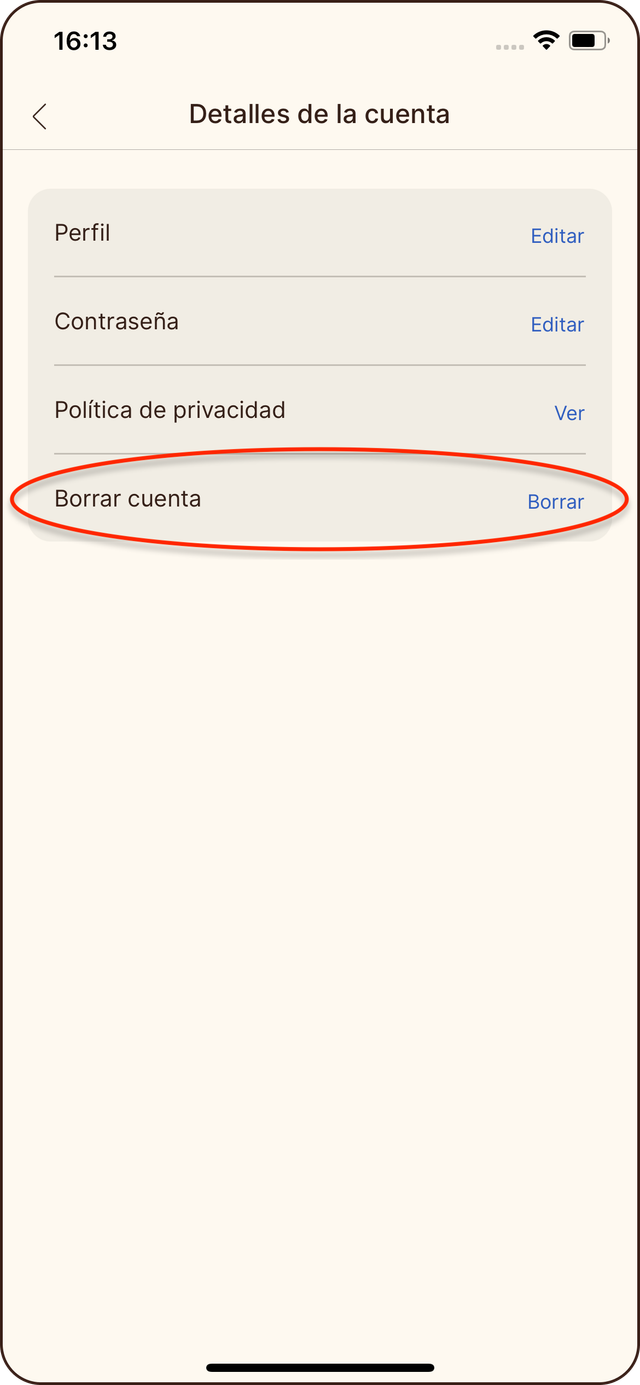Edit the Contraseña setting
The image size is (640, 1385).
[557, 324]
